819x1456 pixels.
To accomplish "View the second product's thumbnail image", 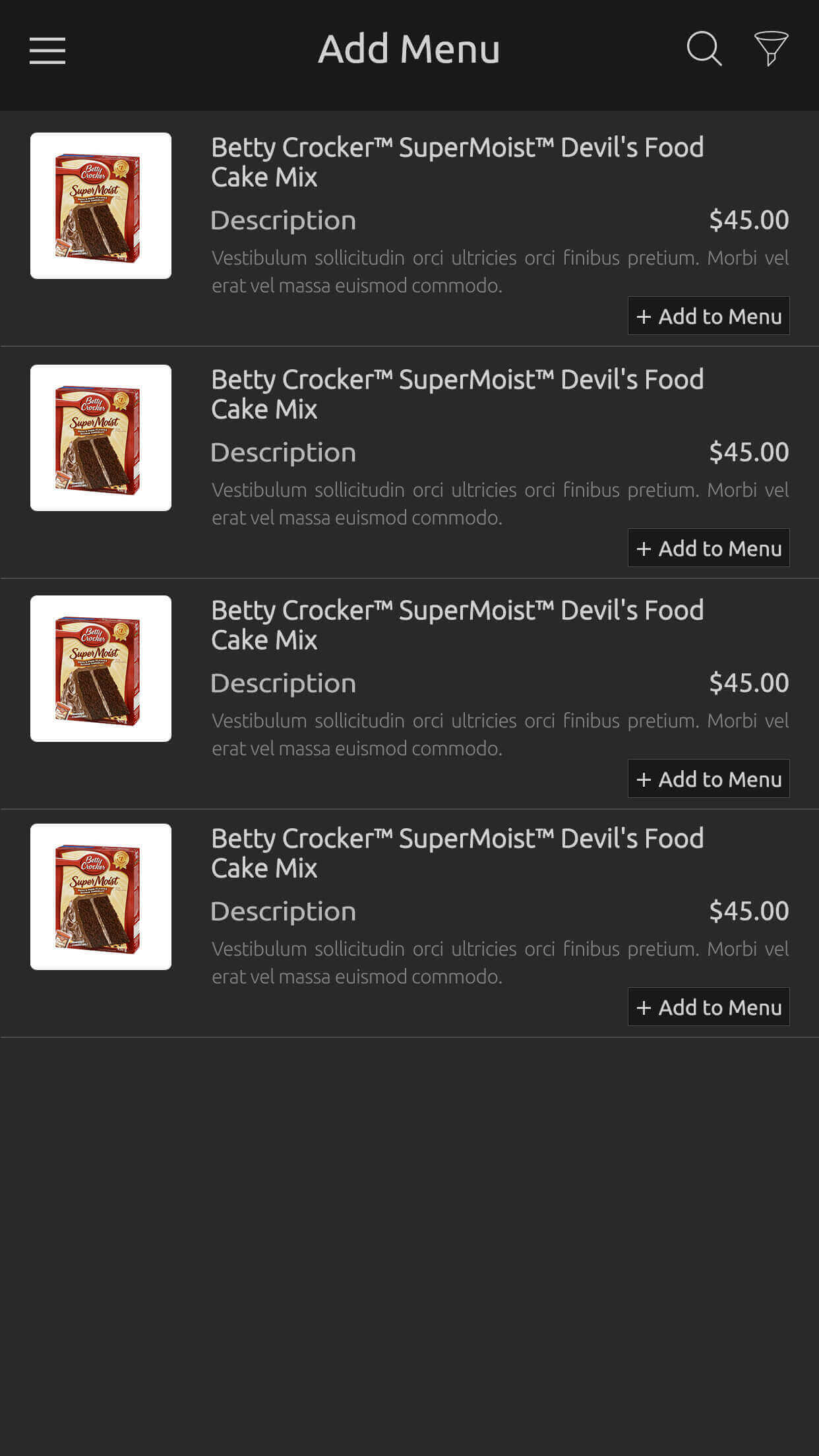I will [x=101, y=438].
